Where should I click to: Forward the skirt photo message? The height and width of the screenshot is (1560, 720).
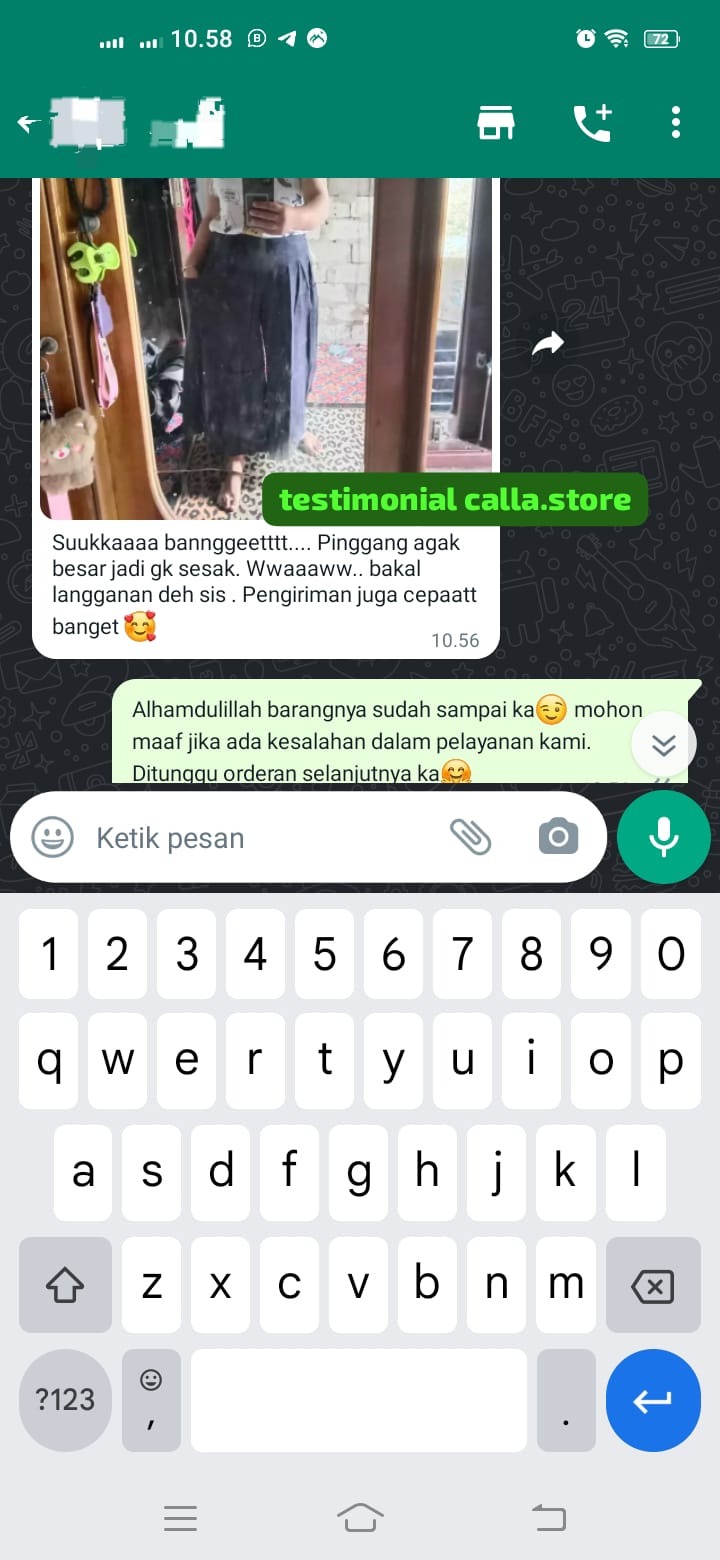547,345
